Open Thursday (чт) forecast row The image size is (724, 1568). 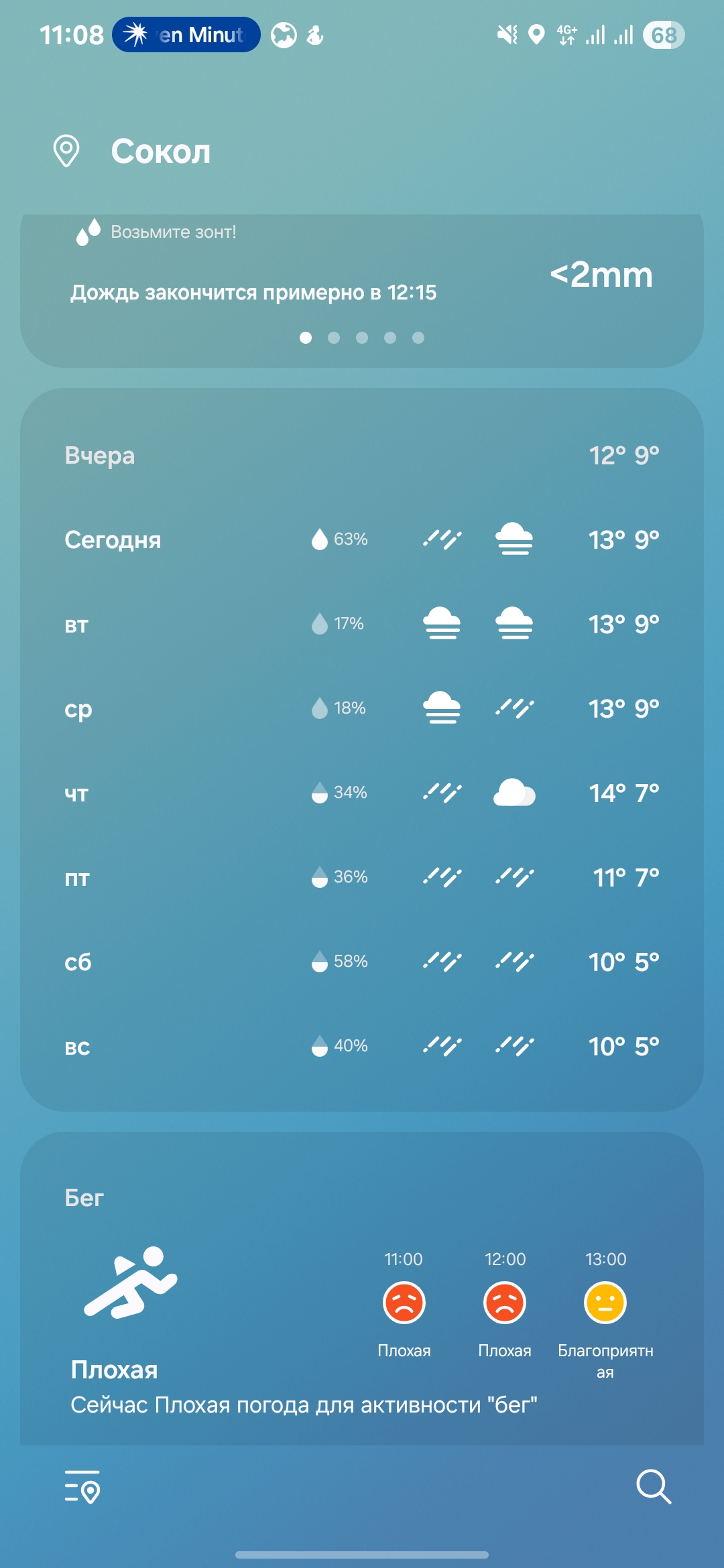coord(362,793)
